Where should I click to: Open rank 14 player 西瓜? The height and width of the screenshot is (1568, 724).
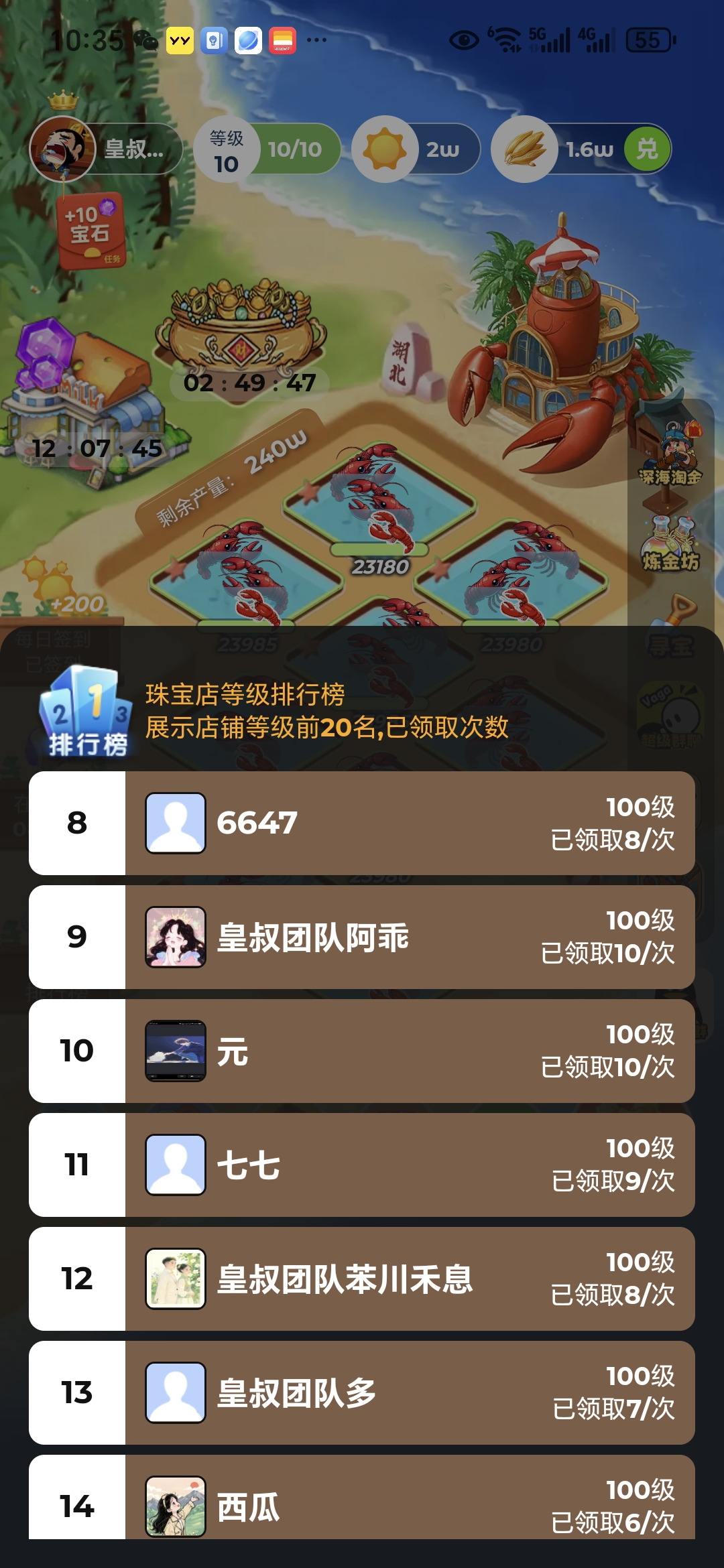pos(362,1501)
